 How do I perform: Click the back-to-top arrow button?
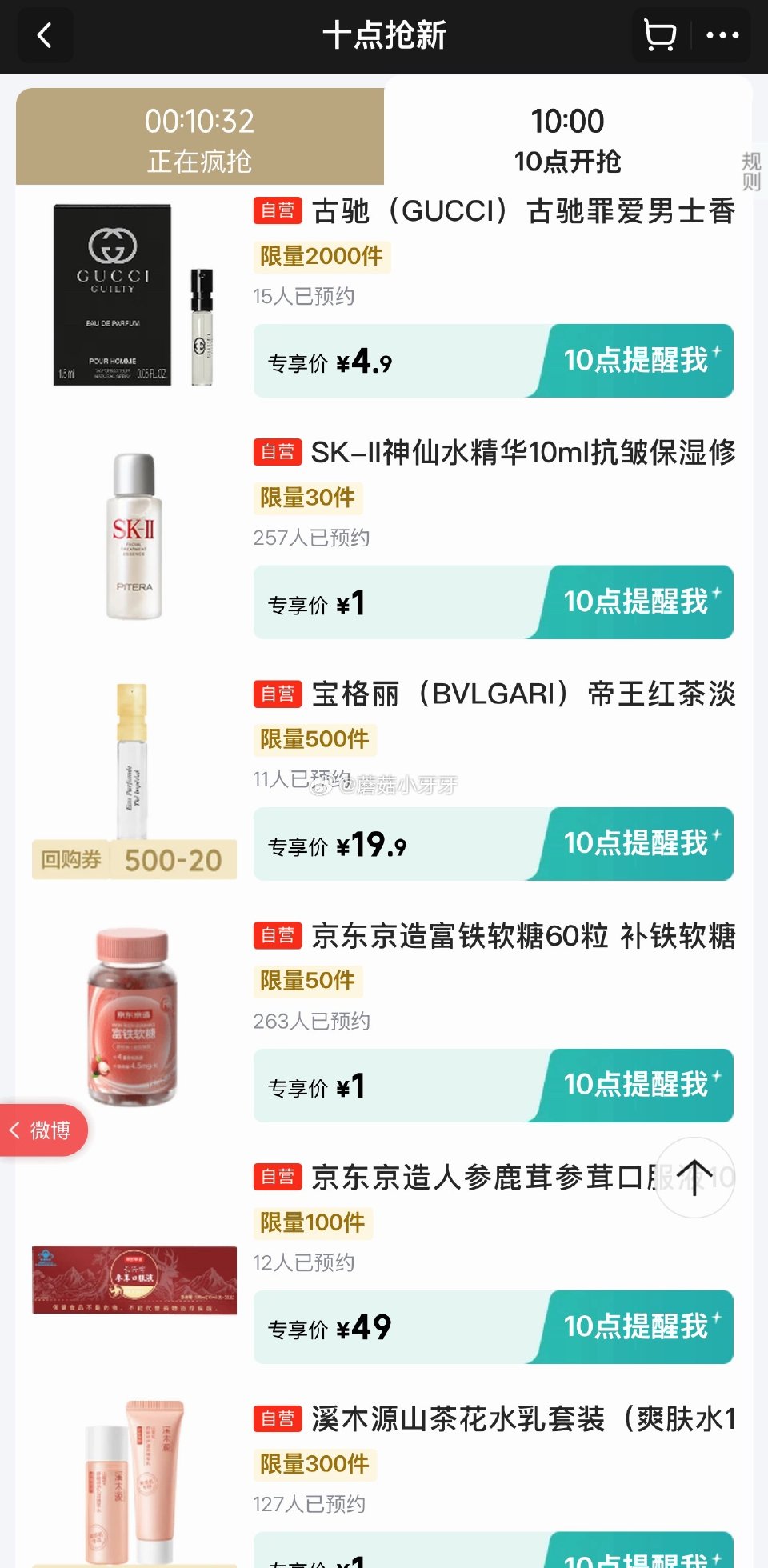pyautogui.click(x=695, y=1179)
